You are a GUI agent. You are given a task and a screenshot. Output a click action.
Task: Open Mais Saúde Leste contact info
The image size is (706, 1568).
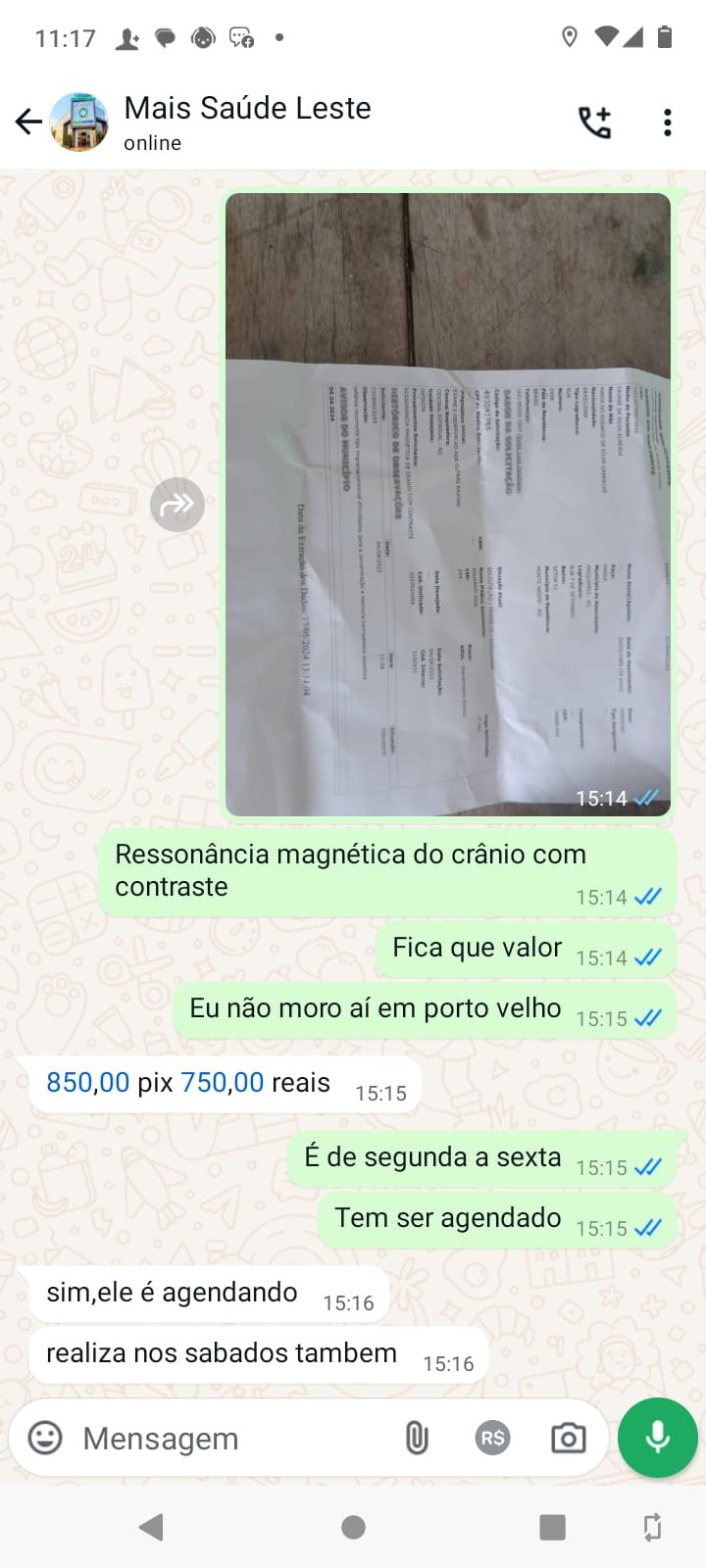[247, 122]
